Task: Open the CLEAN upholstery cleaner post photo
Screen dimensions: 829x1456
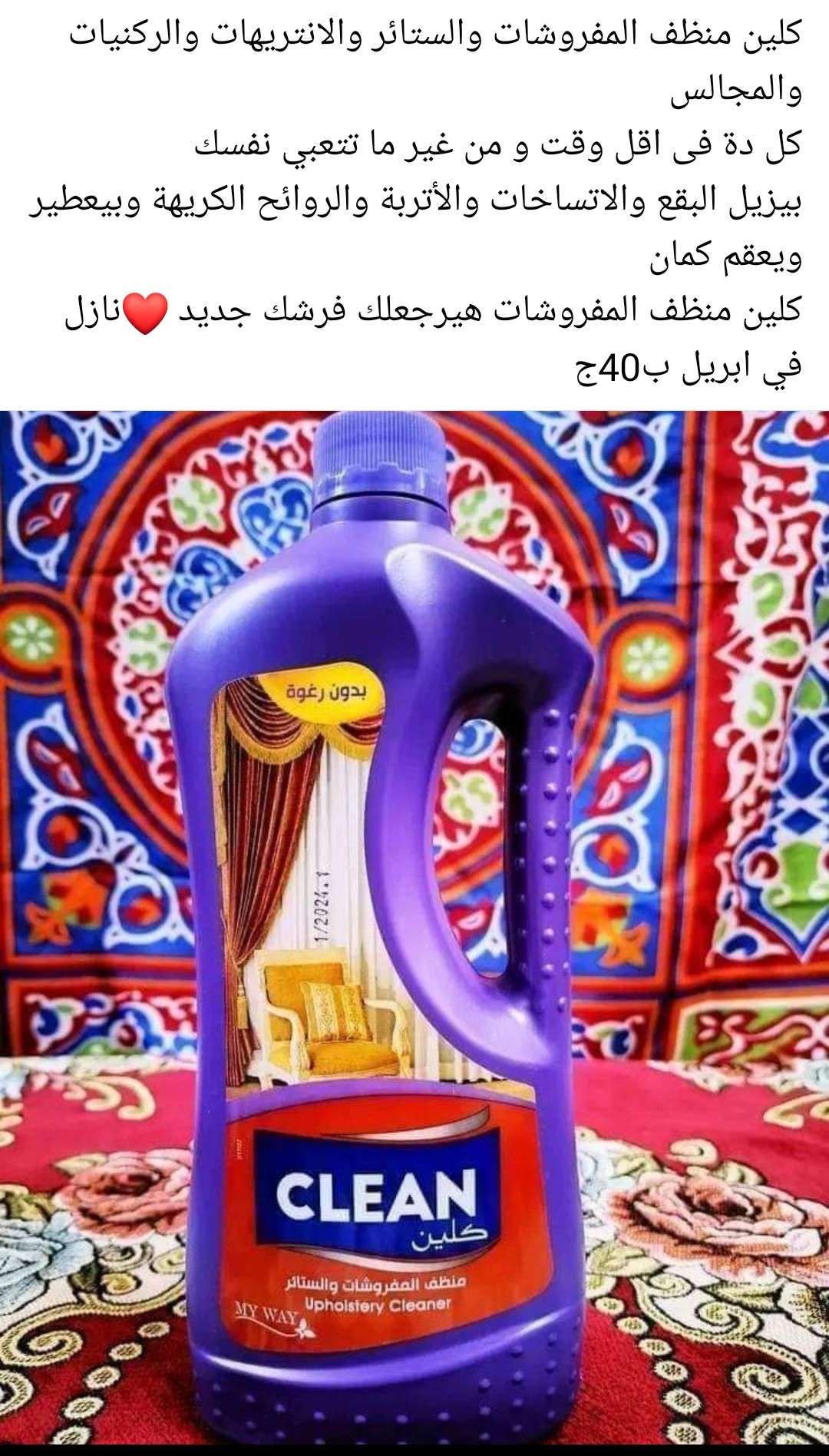Action: [x=414, y=922]
